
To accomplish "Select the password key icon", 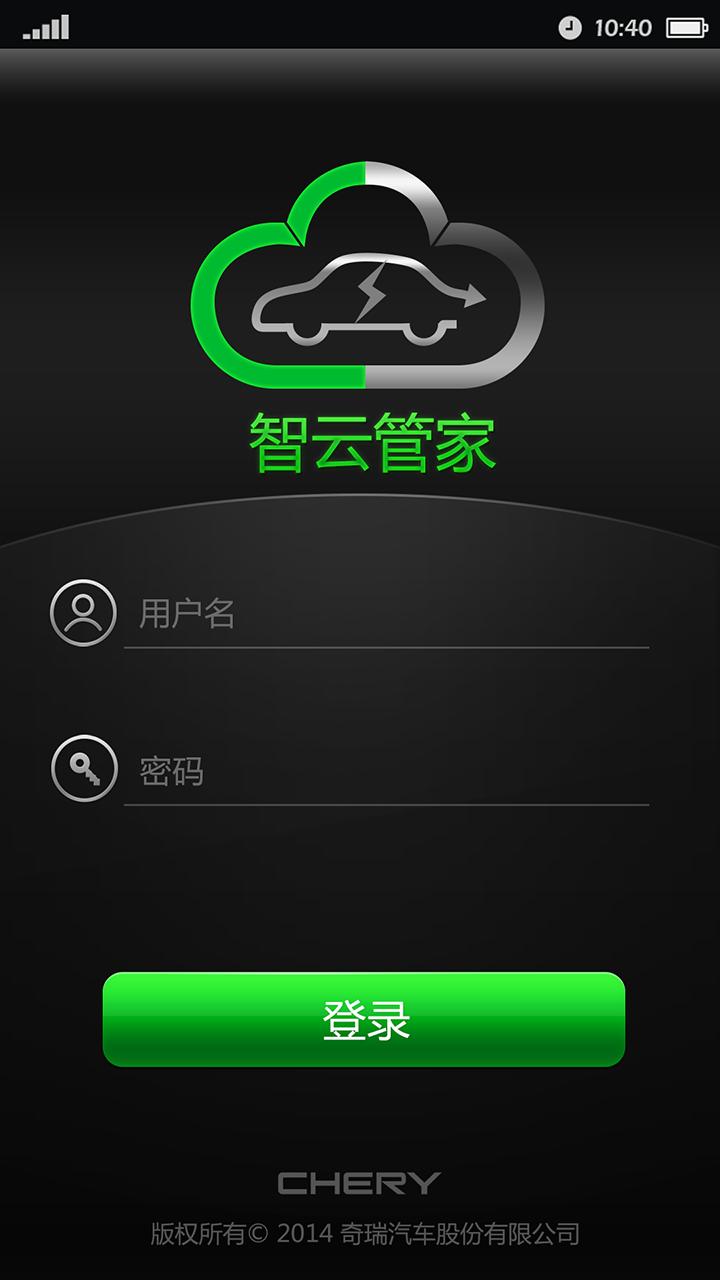I will coord(82,770).
